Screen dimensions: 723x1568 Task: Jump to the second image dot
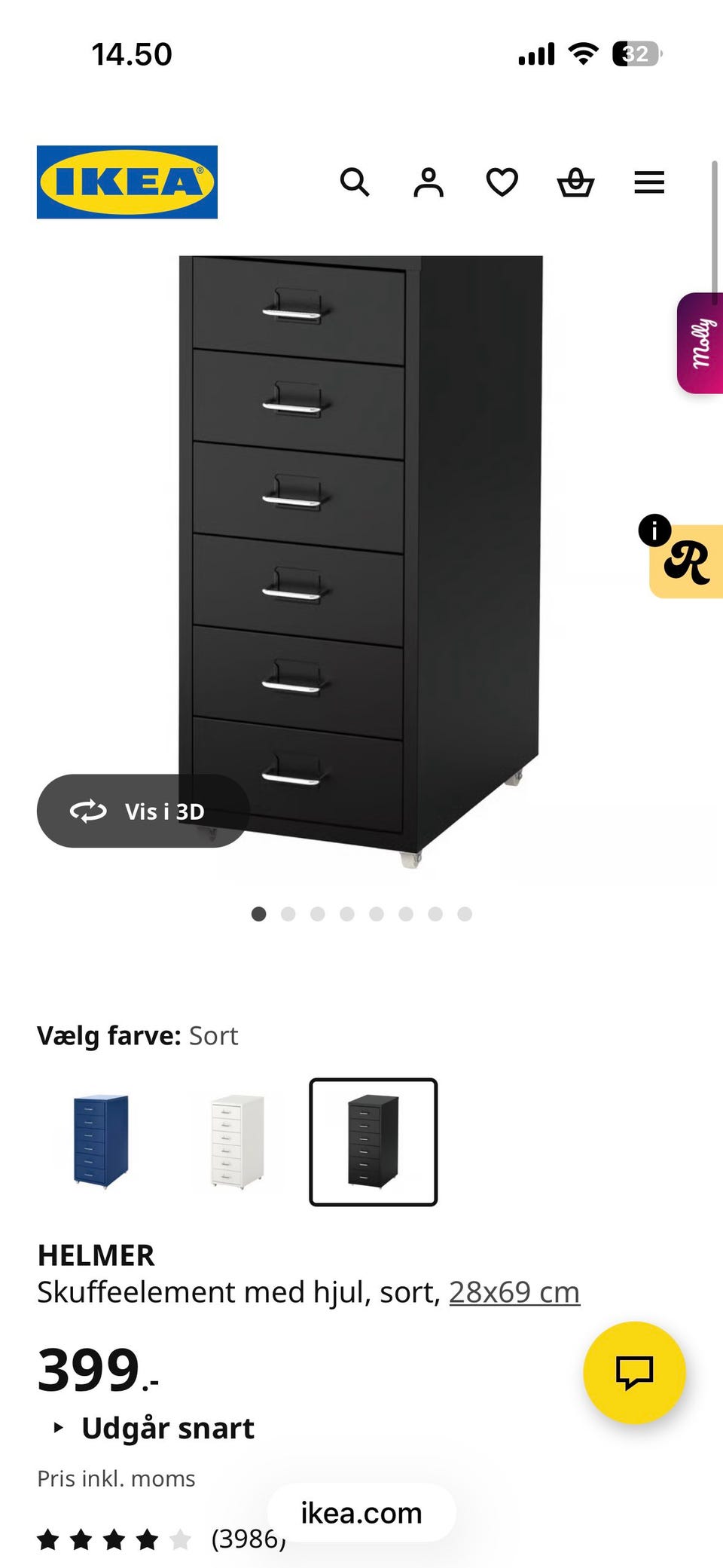pyautogui.click(x=288, y=914)
